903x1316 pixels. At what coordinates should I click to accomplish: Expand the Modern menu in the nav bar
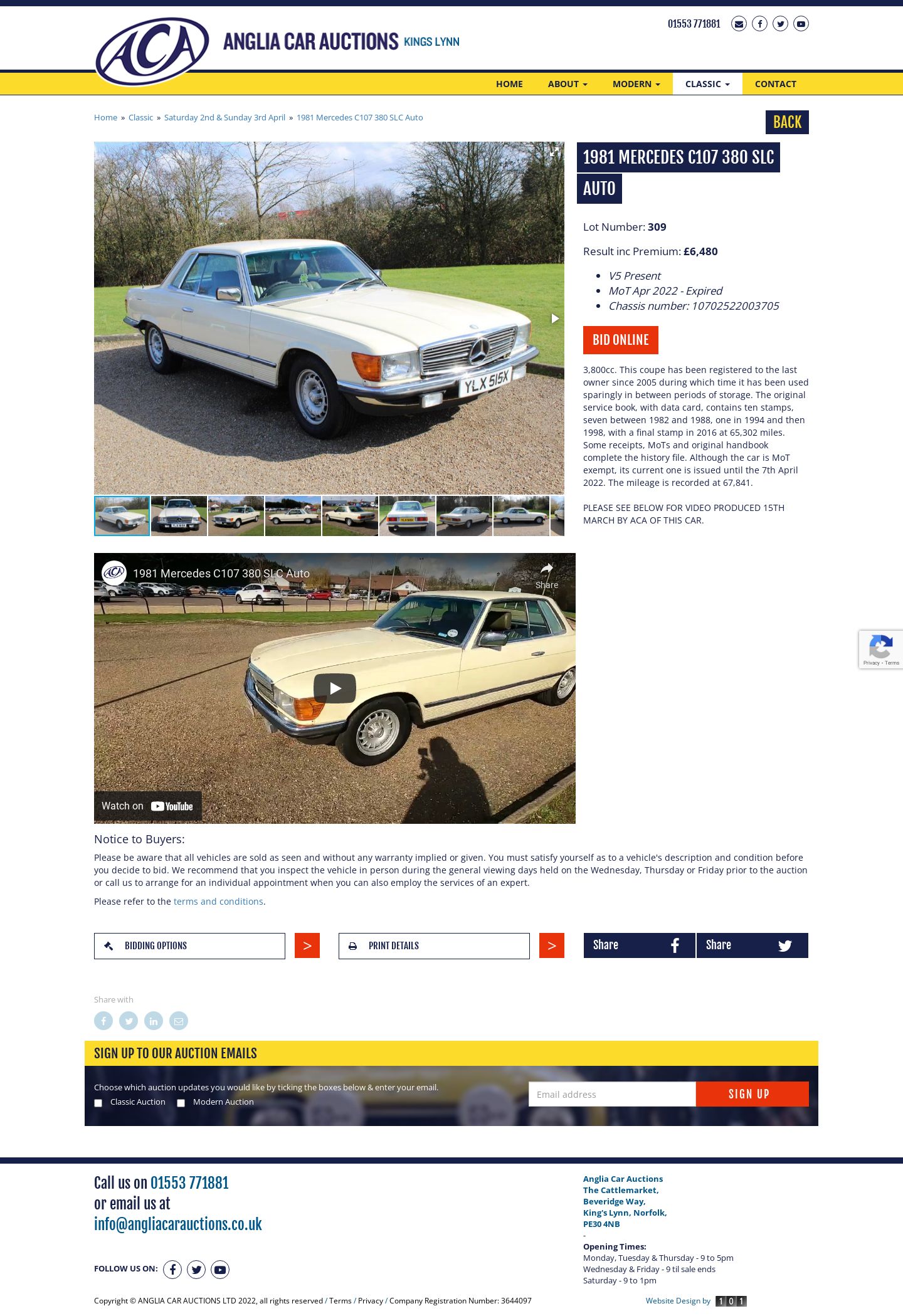click(635, 84)
